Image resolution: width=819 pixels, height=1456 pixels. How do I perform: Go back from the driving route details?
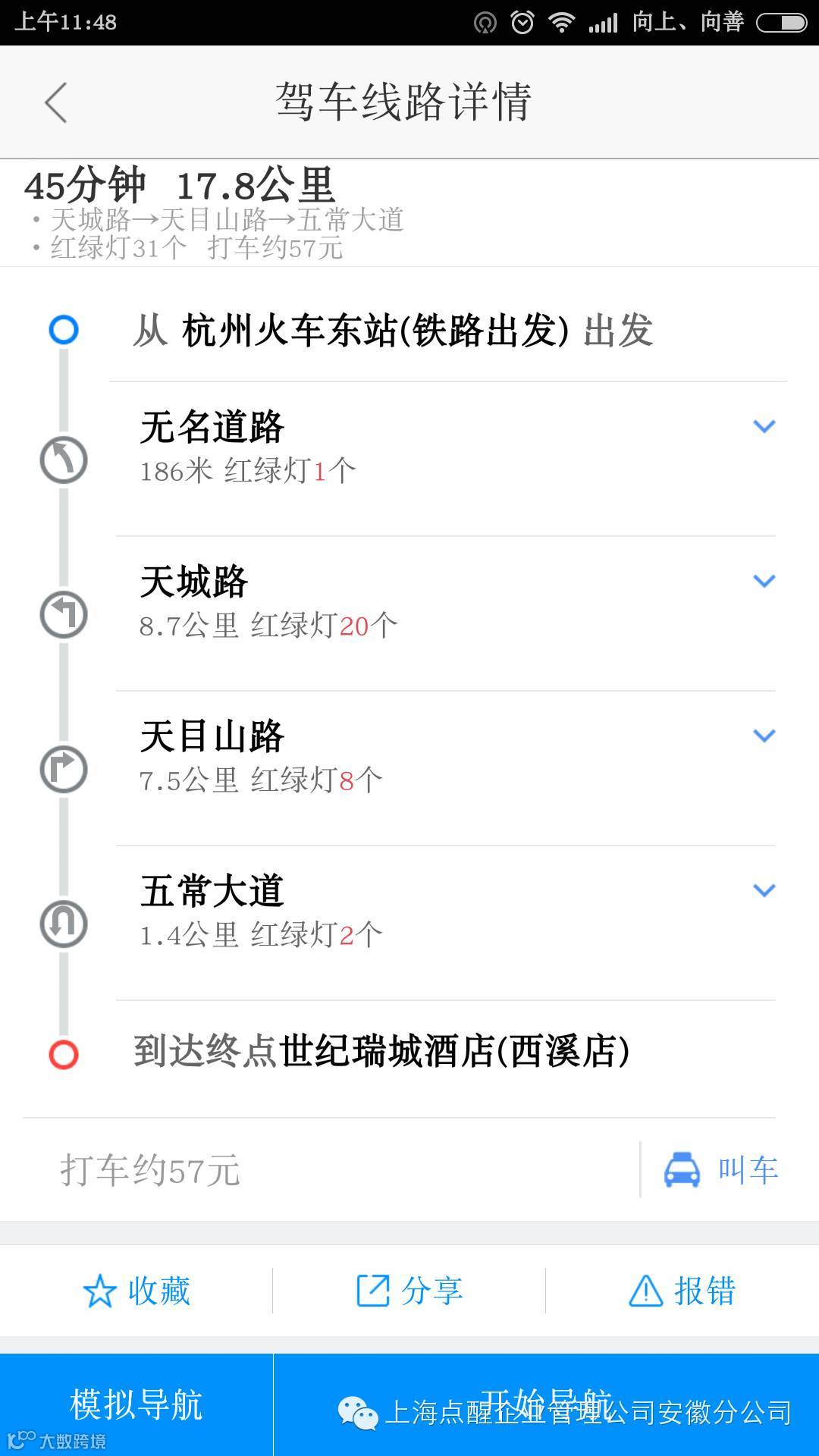click(56, 102)
